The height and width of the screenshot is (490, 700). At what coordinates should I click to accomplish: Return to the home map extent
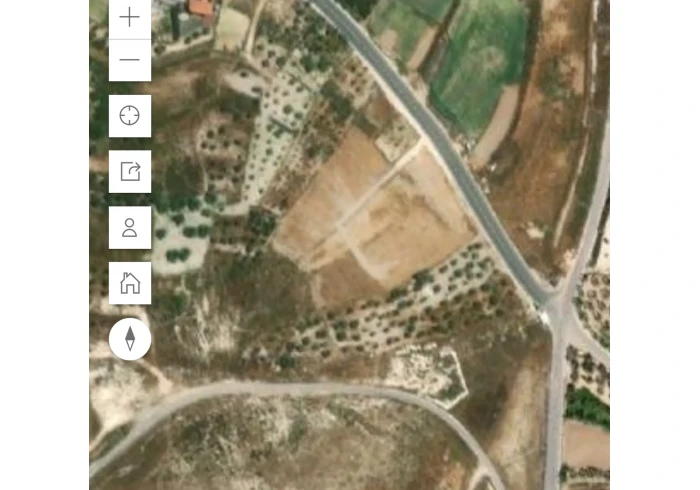coord(130,284)
